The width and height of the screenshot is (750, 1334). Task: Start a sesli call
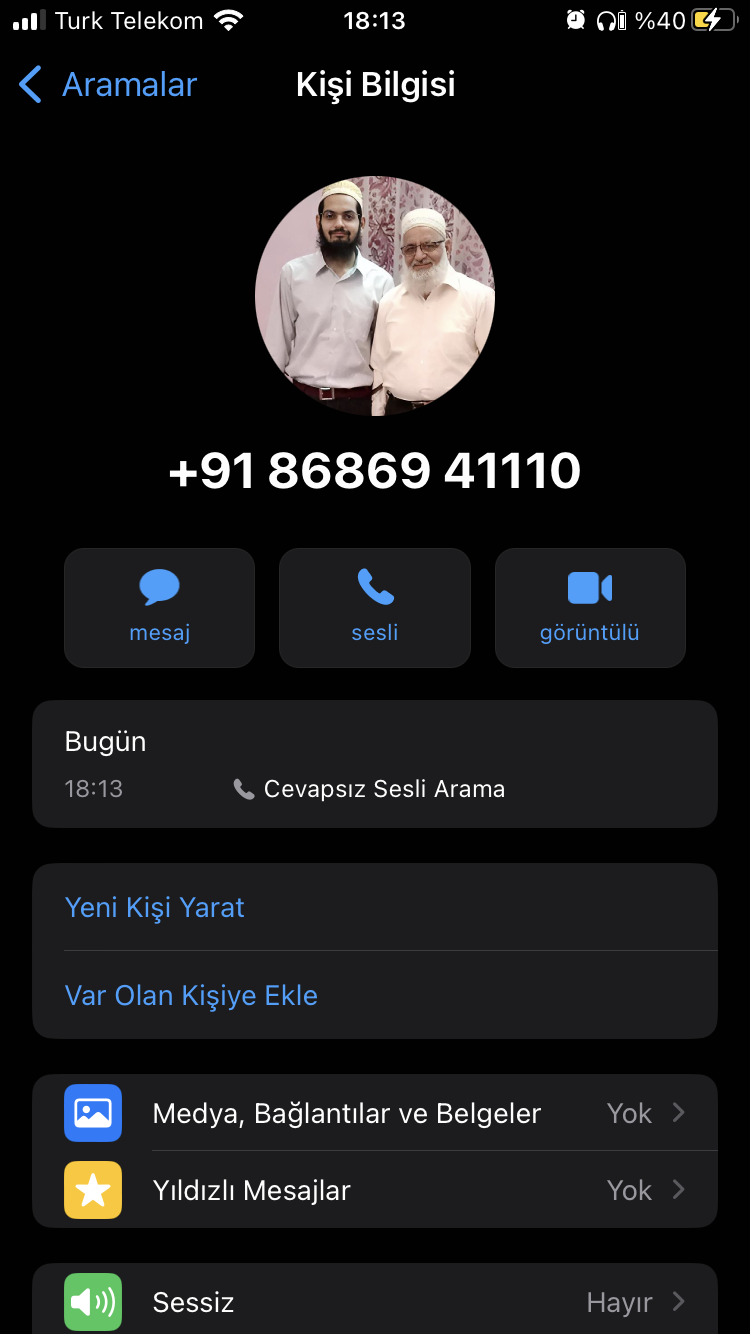375,607
